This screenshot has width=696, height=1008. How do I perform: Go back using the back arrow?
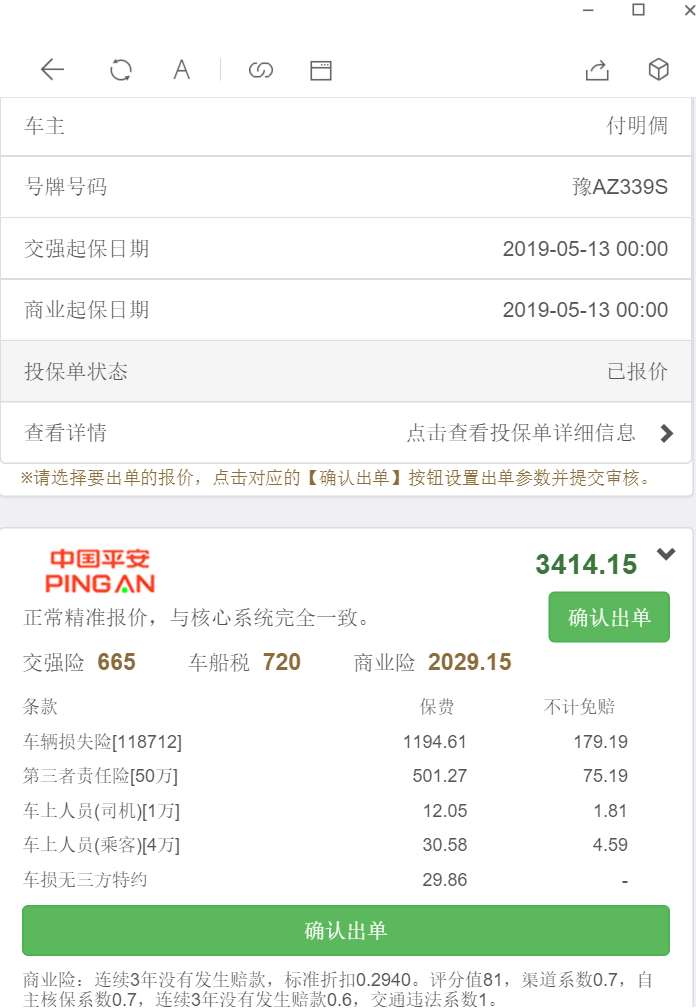tap(52, 69)
